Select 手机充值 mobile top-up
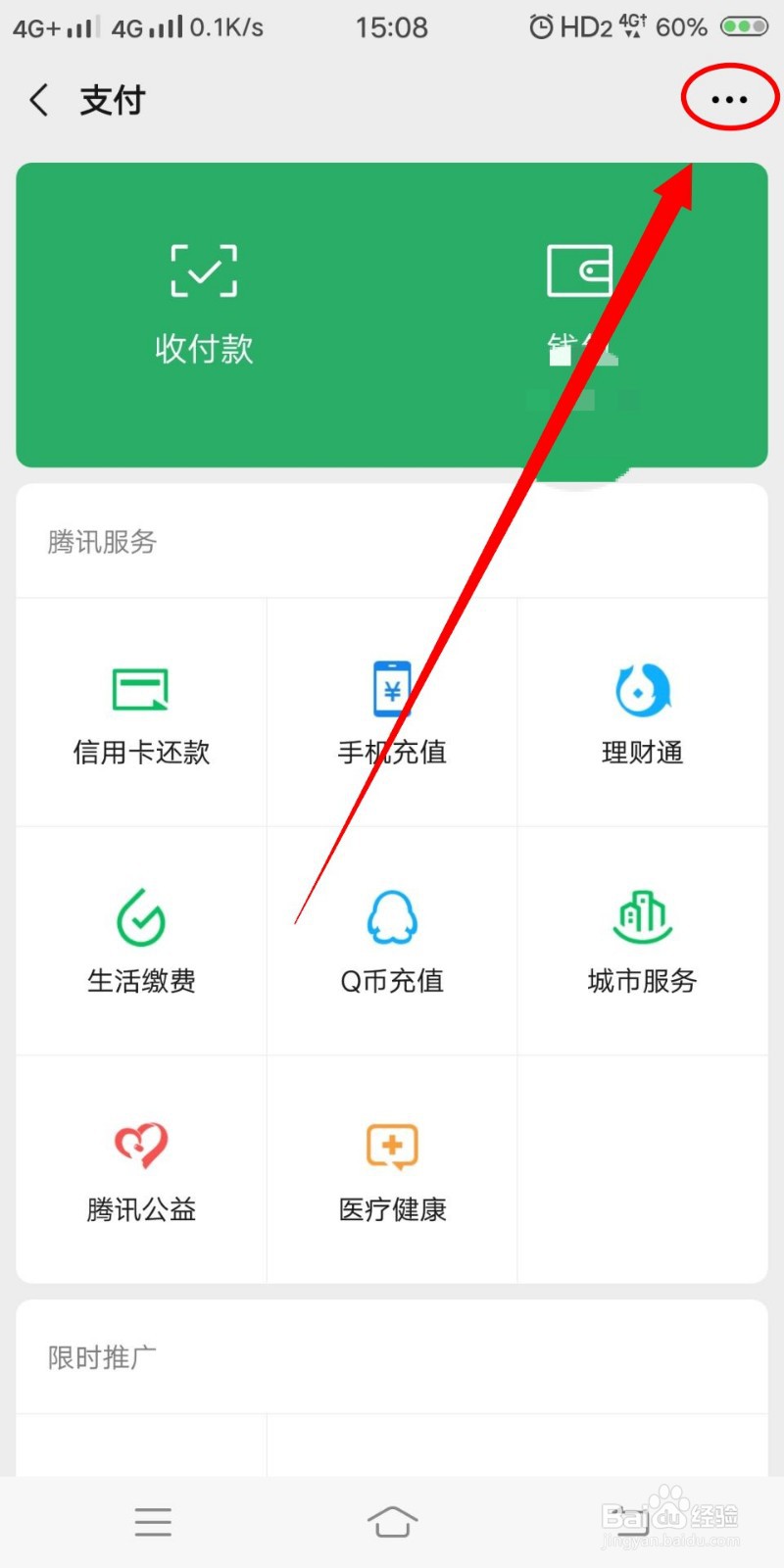Image resolution: width=784 pixels, height=1568 pixels. pyautogui.click(x=391, y=712)
